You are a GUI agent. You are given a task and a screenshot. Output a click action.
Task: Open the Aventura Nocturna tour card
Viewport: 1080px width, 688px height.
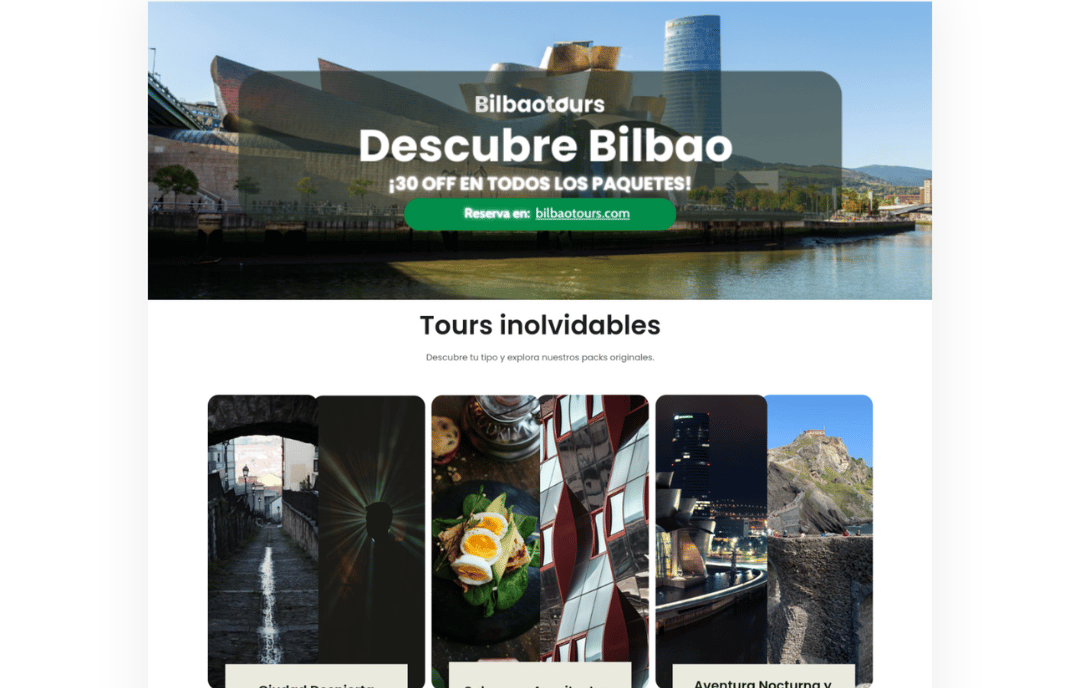click(x=763, y=540)
